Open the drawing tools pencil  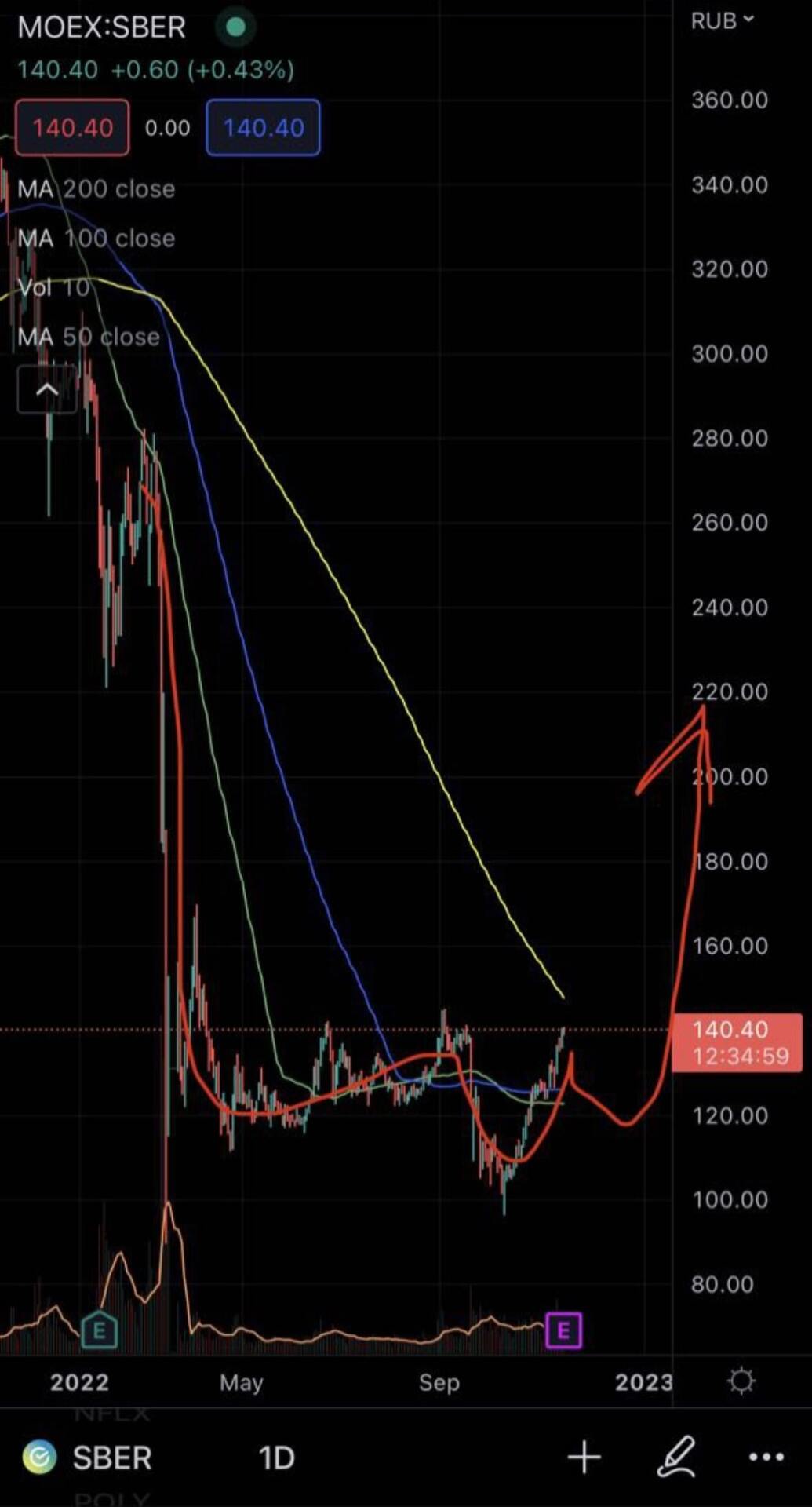tap(676, 1457)
